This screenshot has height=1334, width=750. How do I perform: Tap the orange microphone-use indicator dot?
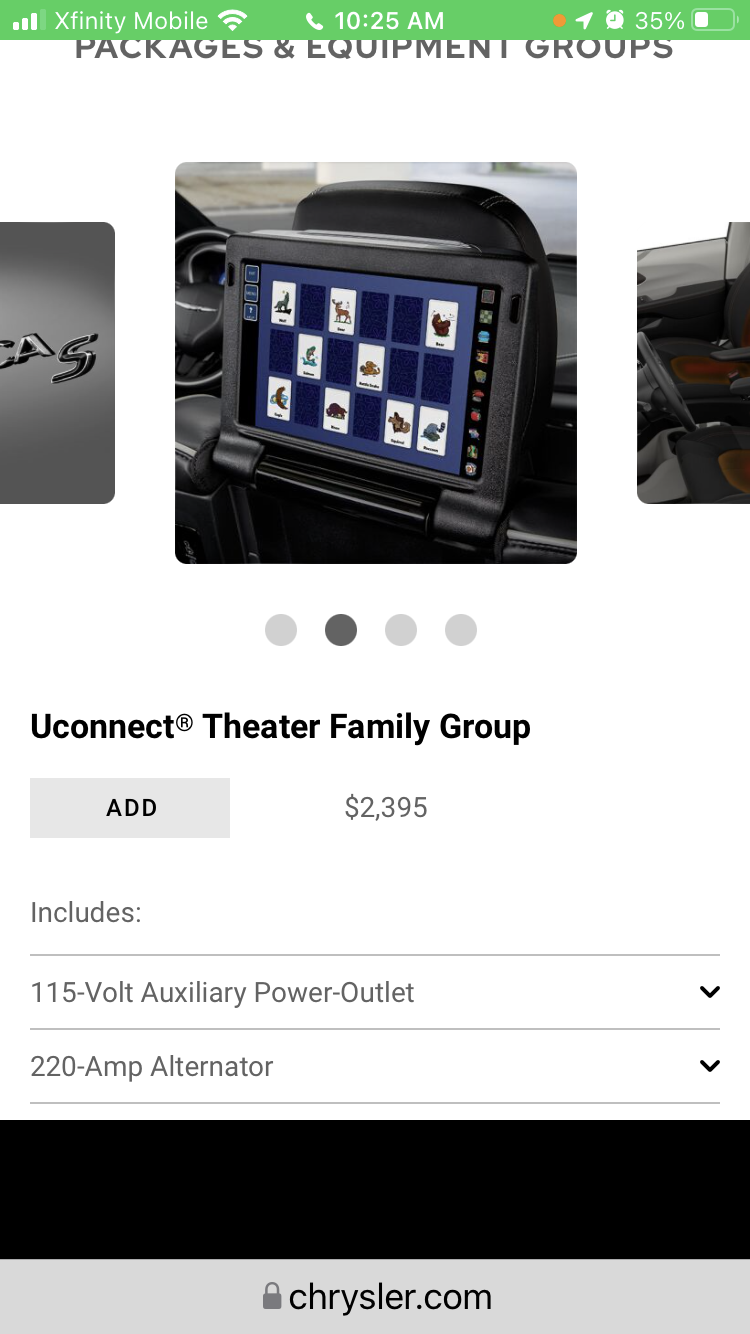tap(559, 18)
